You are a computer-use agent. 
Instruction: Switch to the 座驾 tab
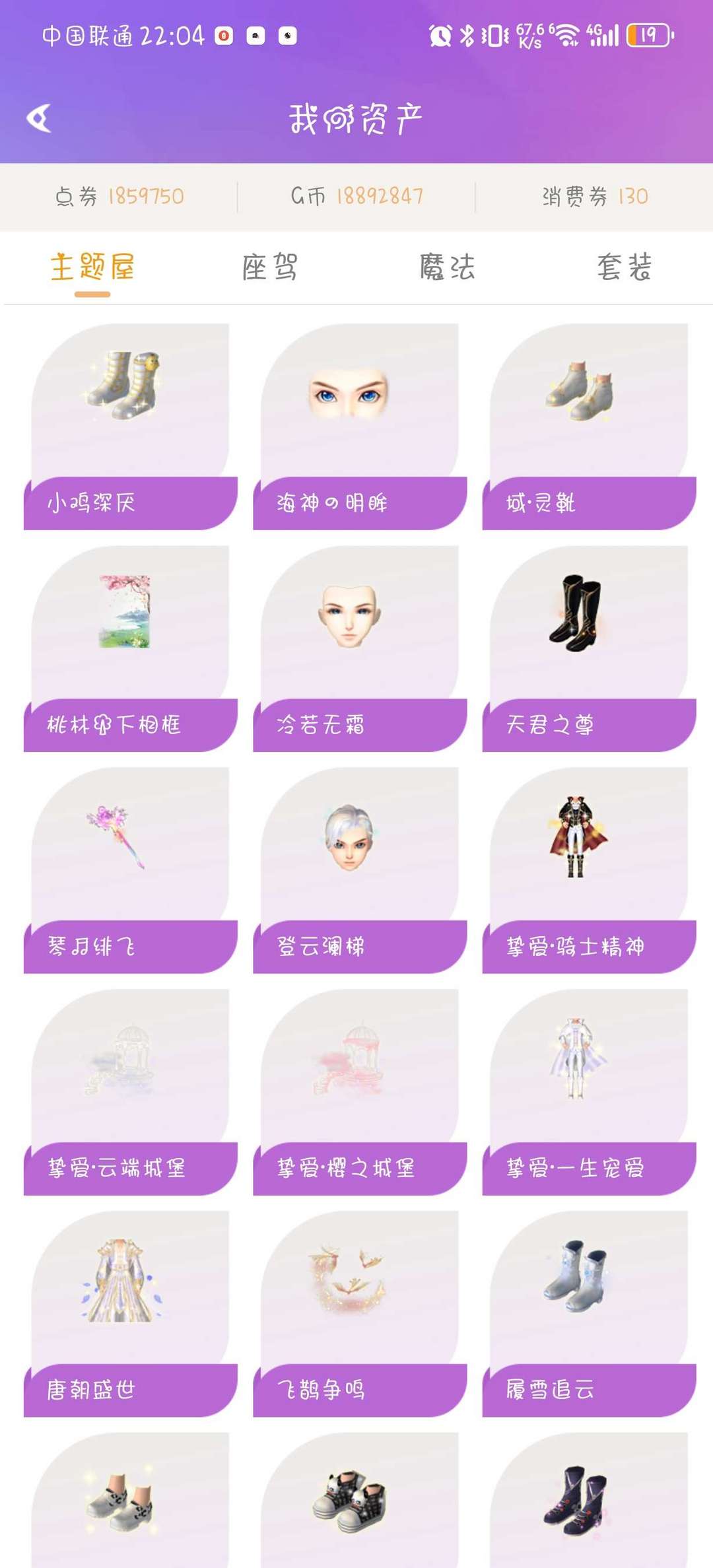269,267
